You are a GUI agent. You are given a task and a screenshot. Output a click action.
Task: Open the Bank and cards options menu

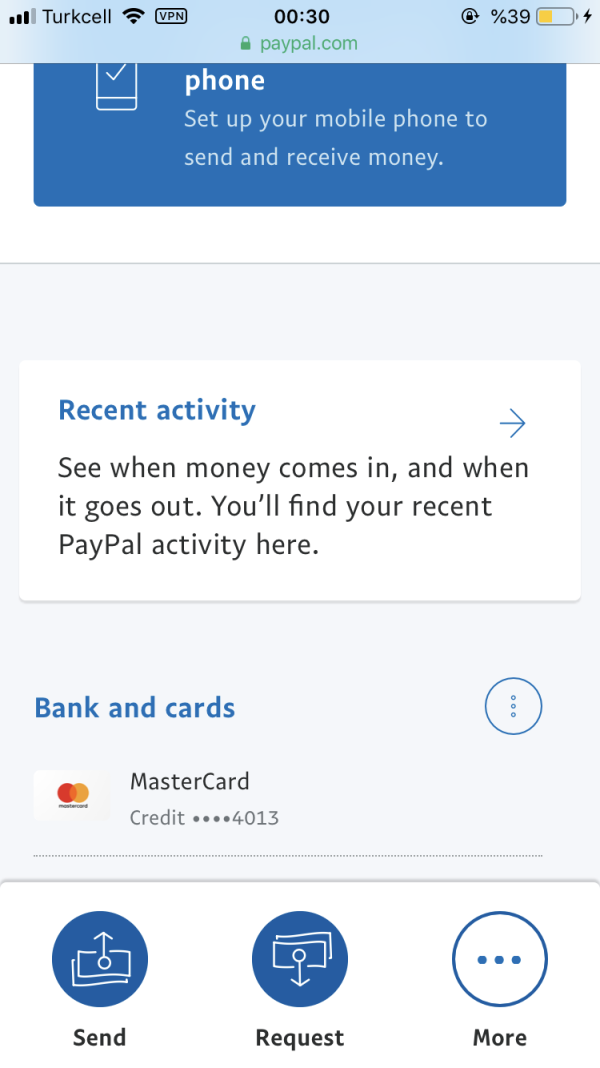tap(513, 707)
